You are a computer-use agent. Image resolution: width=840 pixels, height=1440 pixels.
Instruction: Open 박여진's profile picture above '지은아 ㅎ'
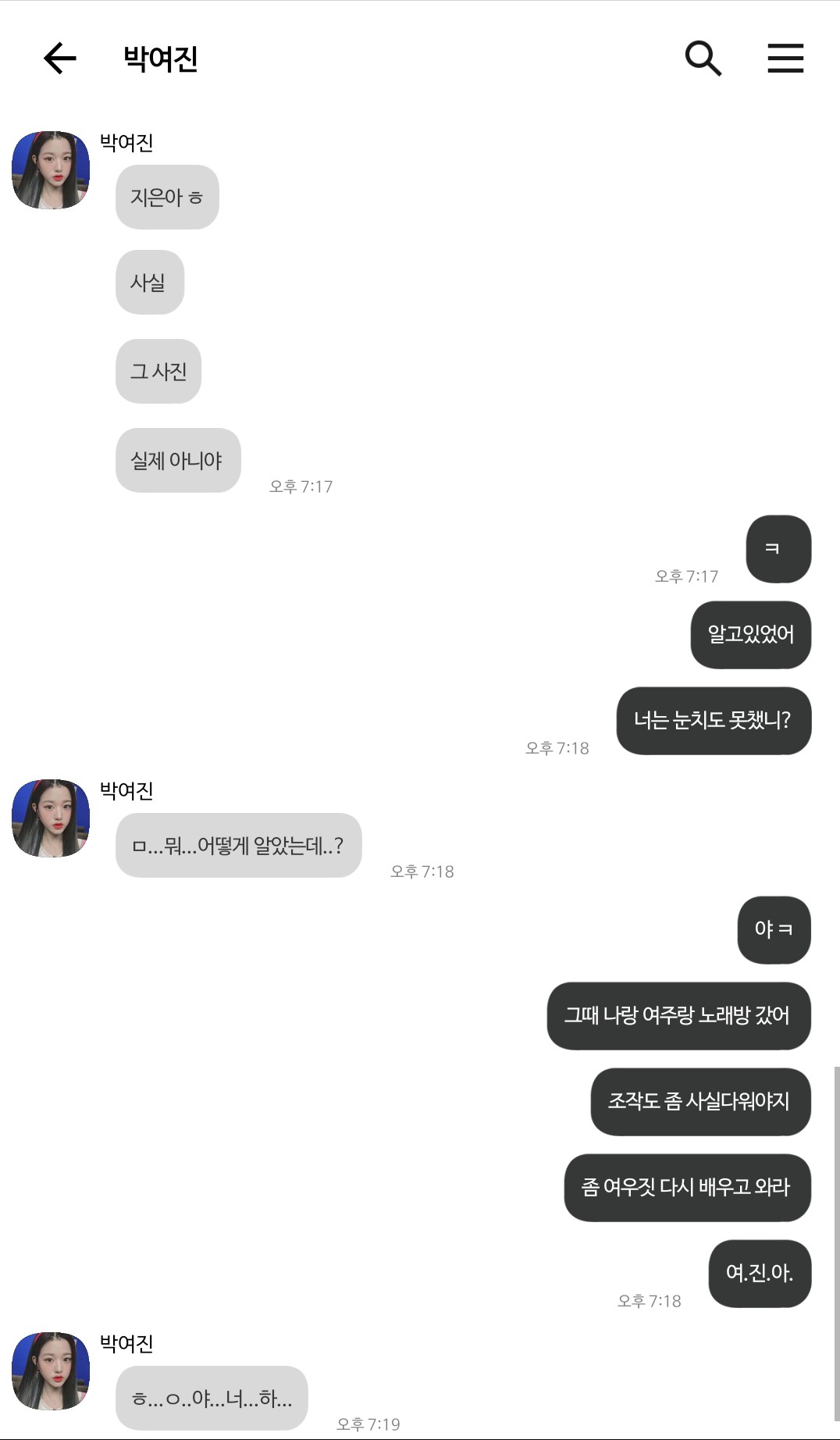pyautogui.click(x=51, y=170)
